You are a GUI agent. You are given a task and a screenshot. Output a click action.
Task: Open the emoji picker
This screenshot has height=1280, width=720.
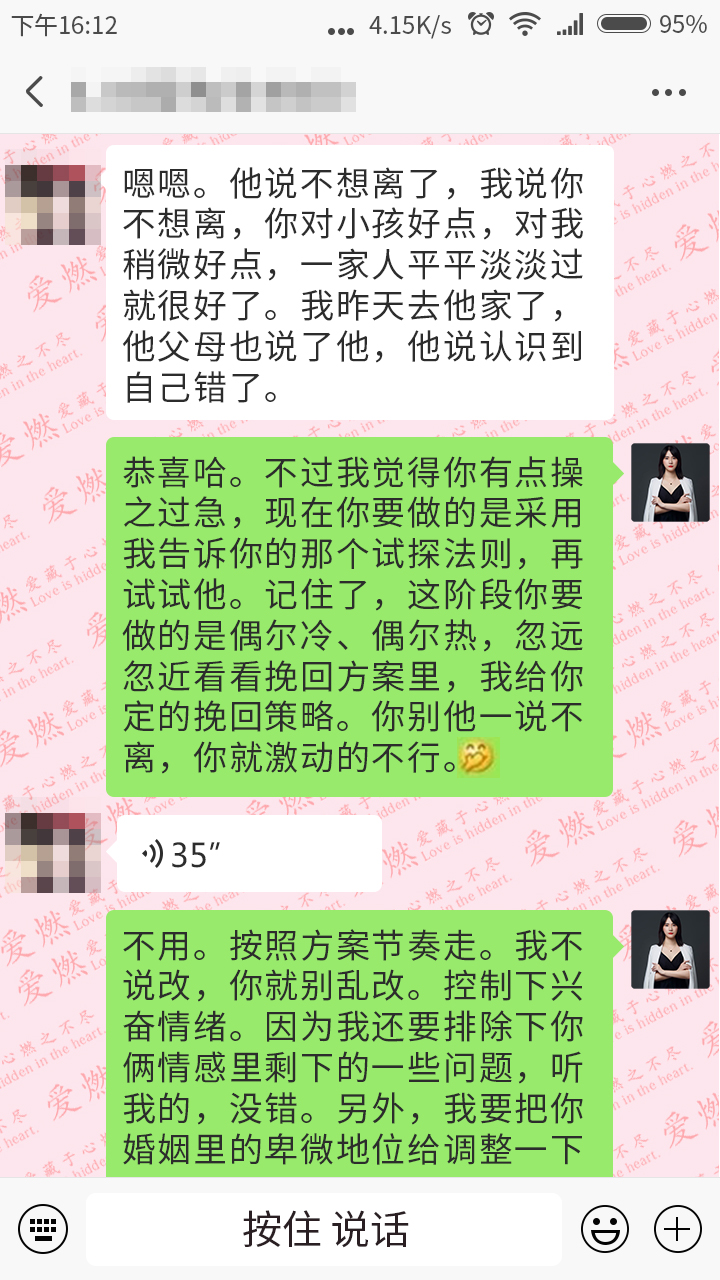pos(605,1229)
